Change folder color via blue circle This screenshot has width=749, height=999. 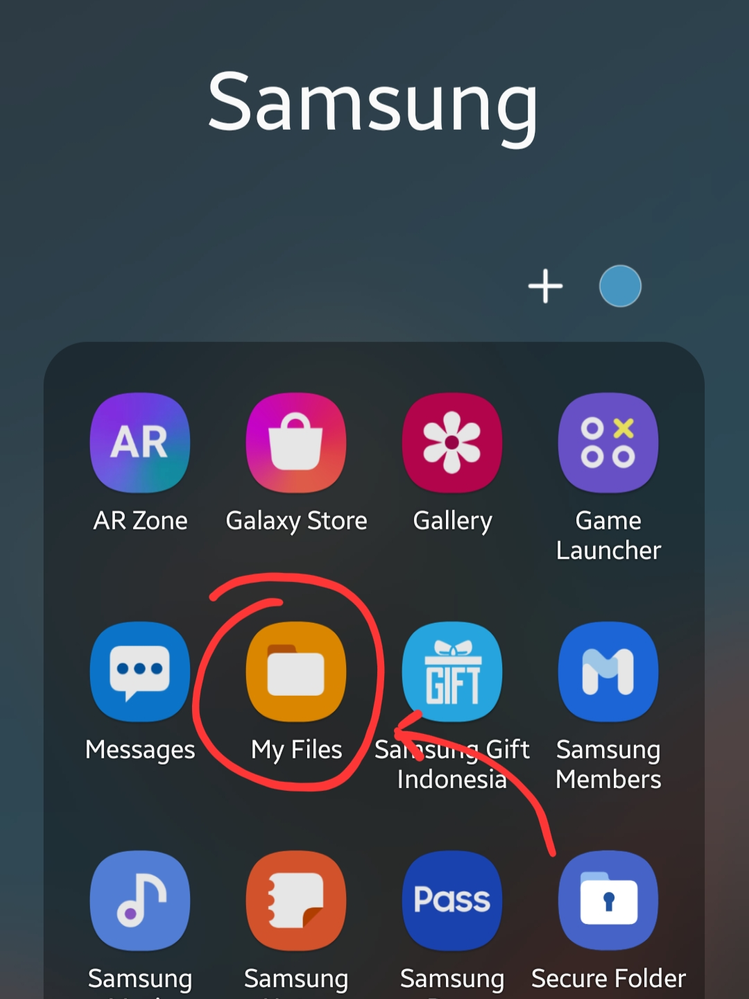[x=620, y=287]
